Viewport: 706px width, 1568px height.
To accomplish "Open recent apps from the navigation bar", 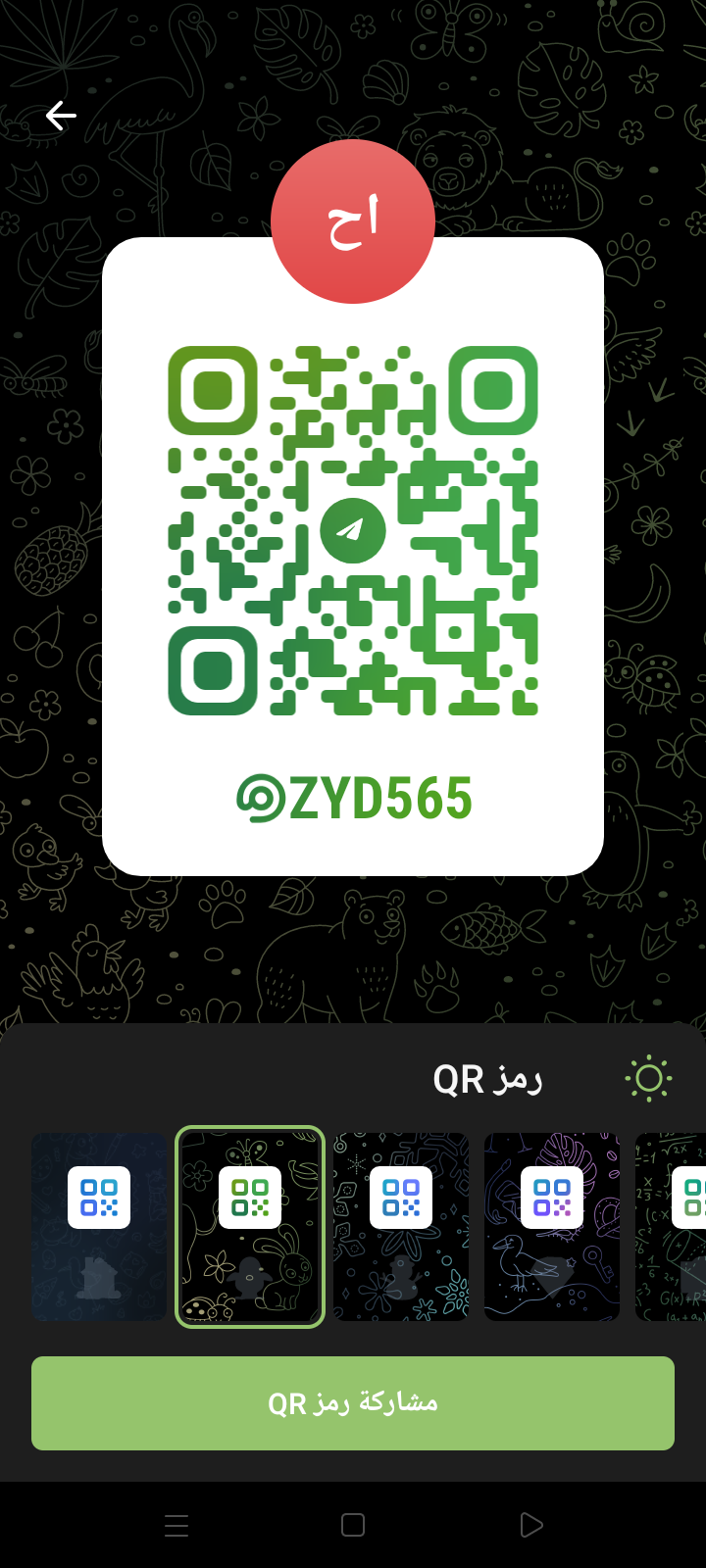I will tap(176, 1525).
